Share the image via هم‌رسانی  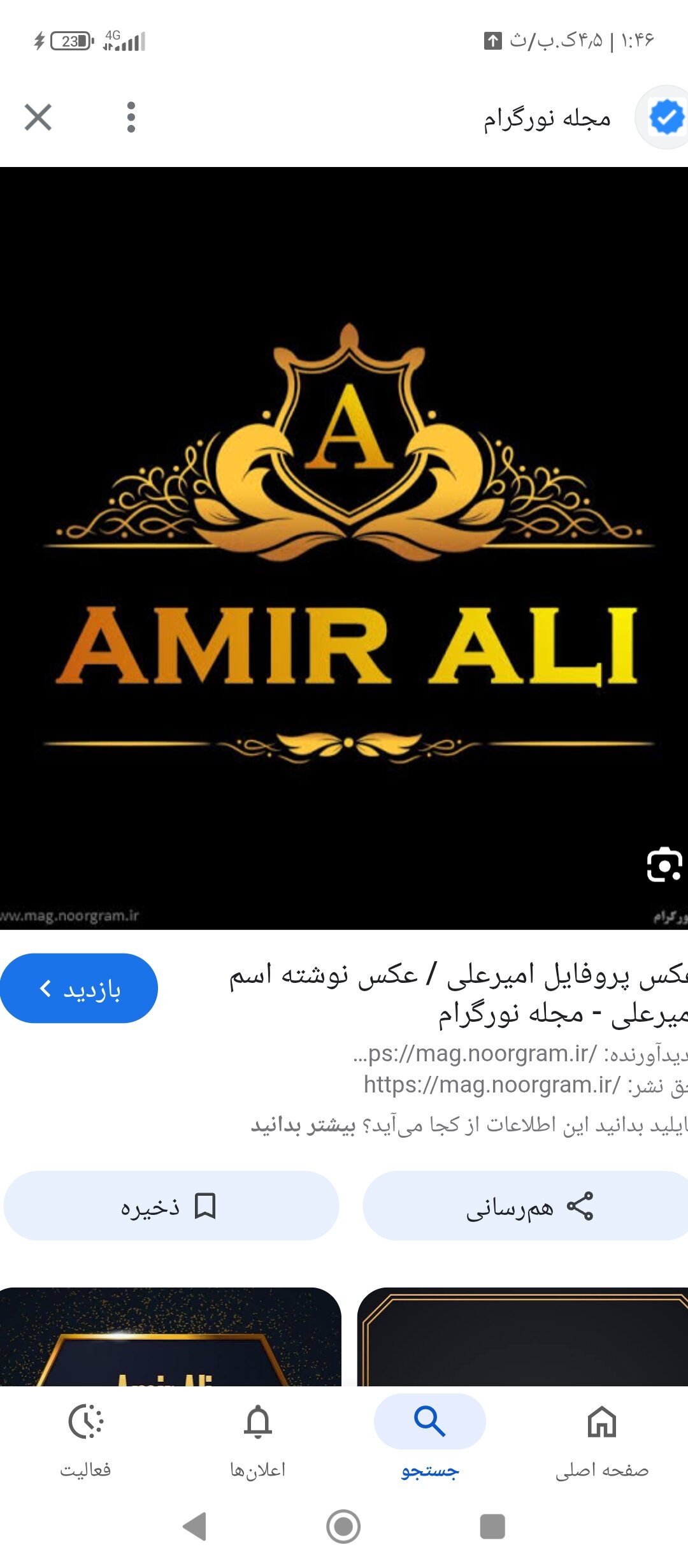coord(527,1206)
